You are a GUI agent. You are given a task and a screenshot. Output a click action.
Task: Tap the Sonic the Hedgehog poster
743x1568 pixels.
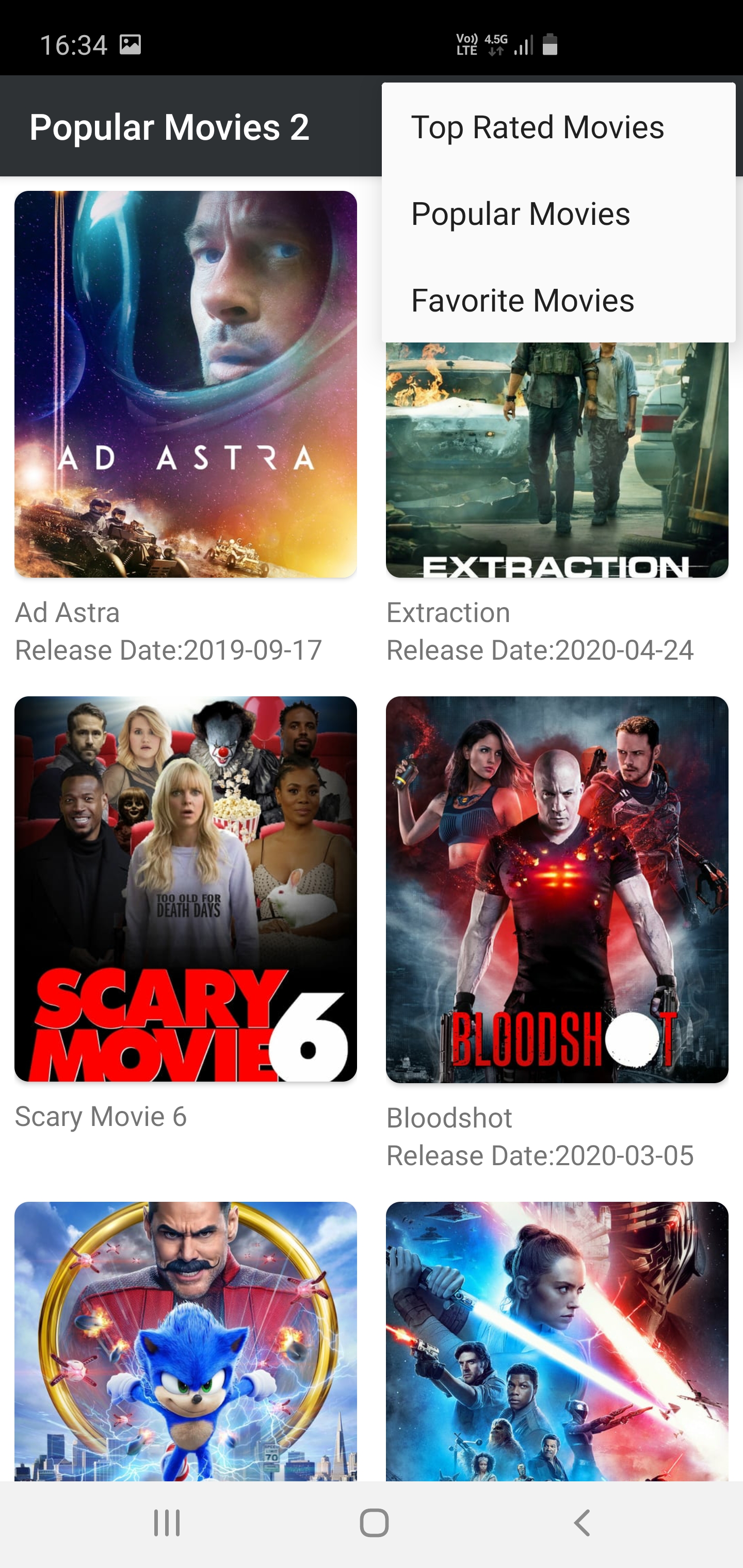186,1339
